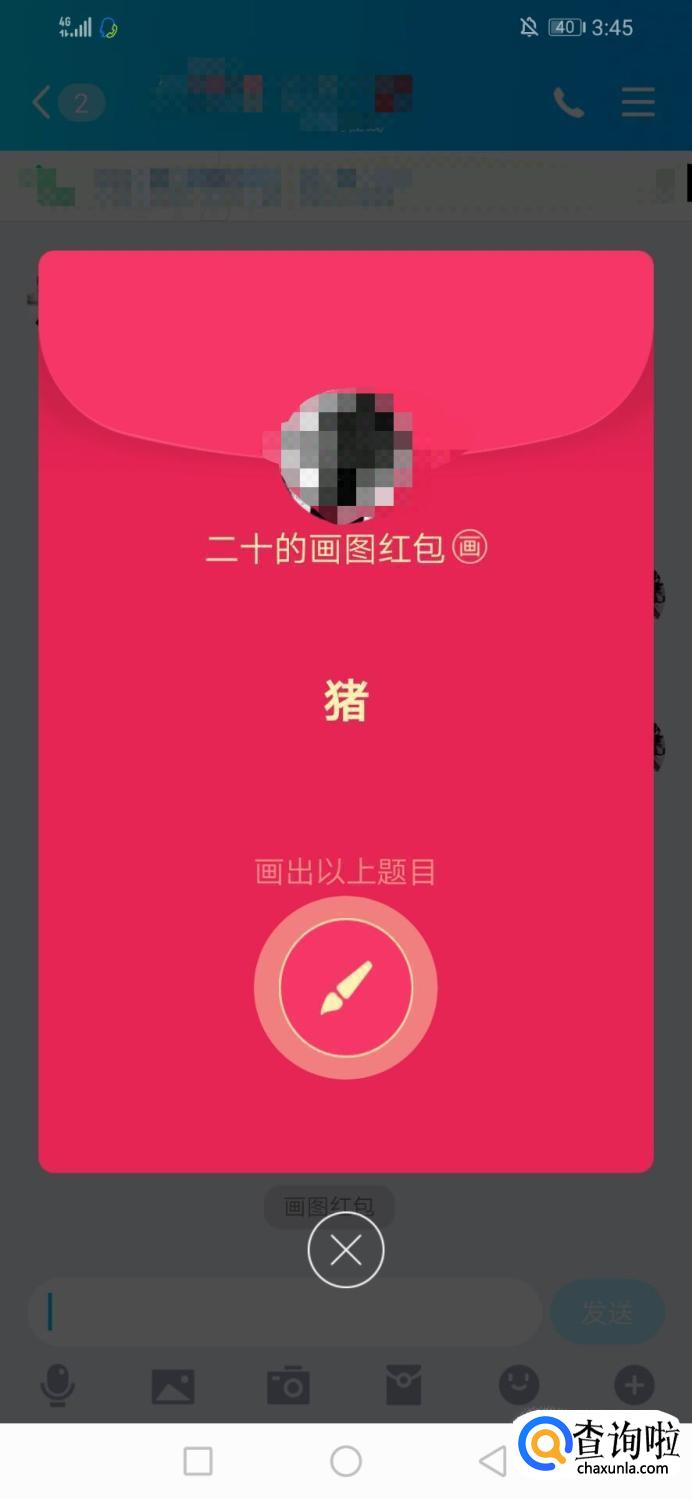Go to the system home screen

[346, 1461]
